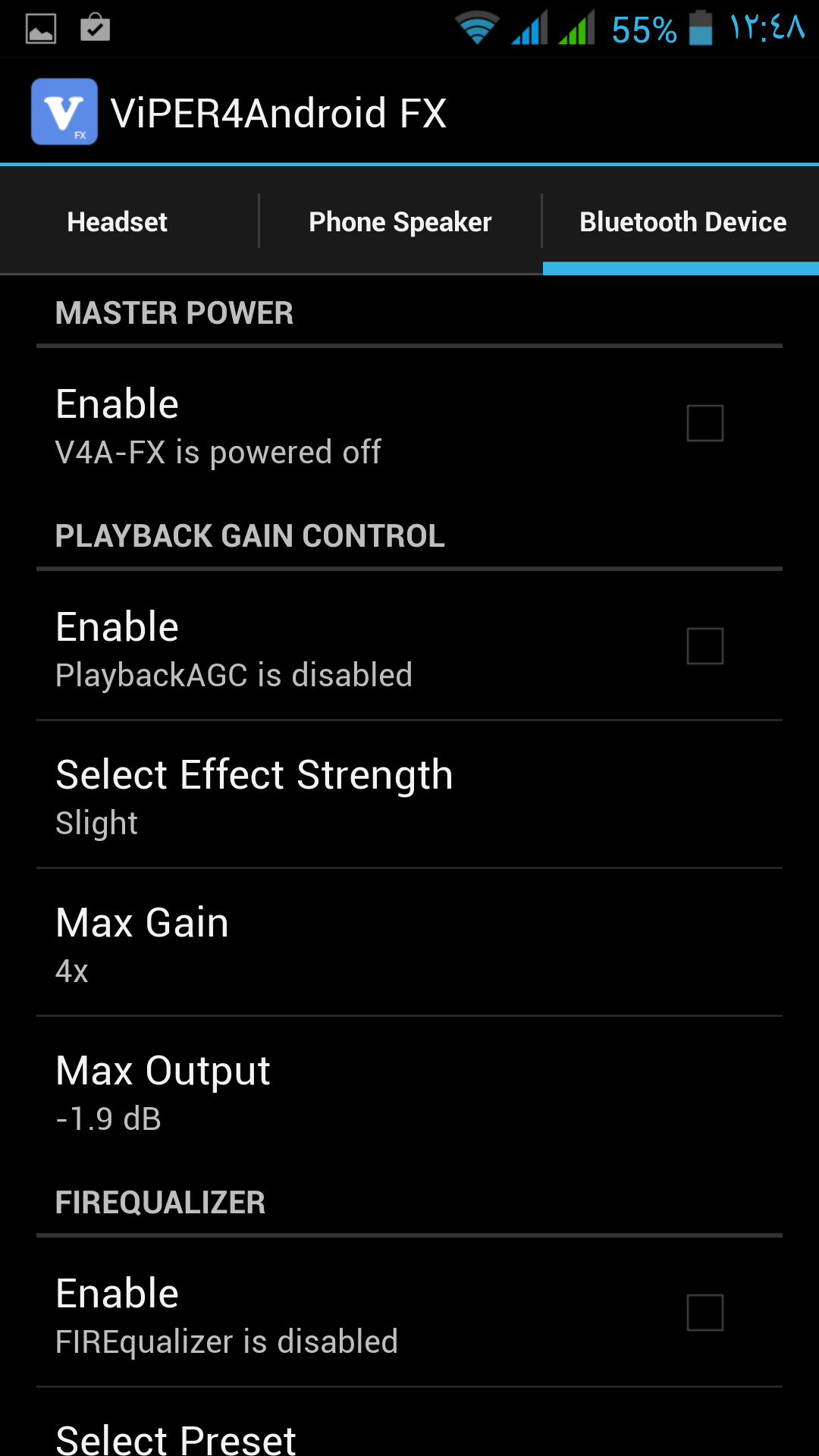This screenshot has width=819, height=1456.
Task: Enable the FIREqualizer checkbox
Action: [704, 1313]
